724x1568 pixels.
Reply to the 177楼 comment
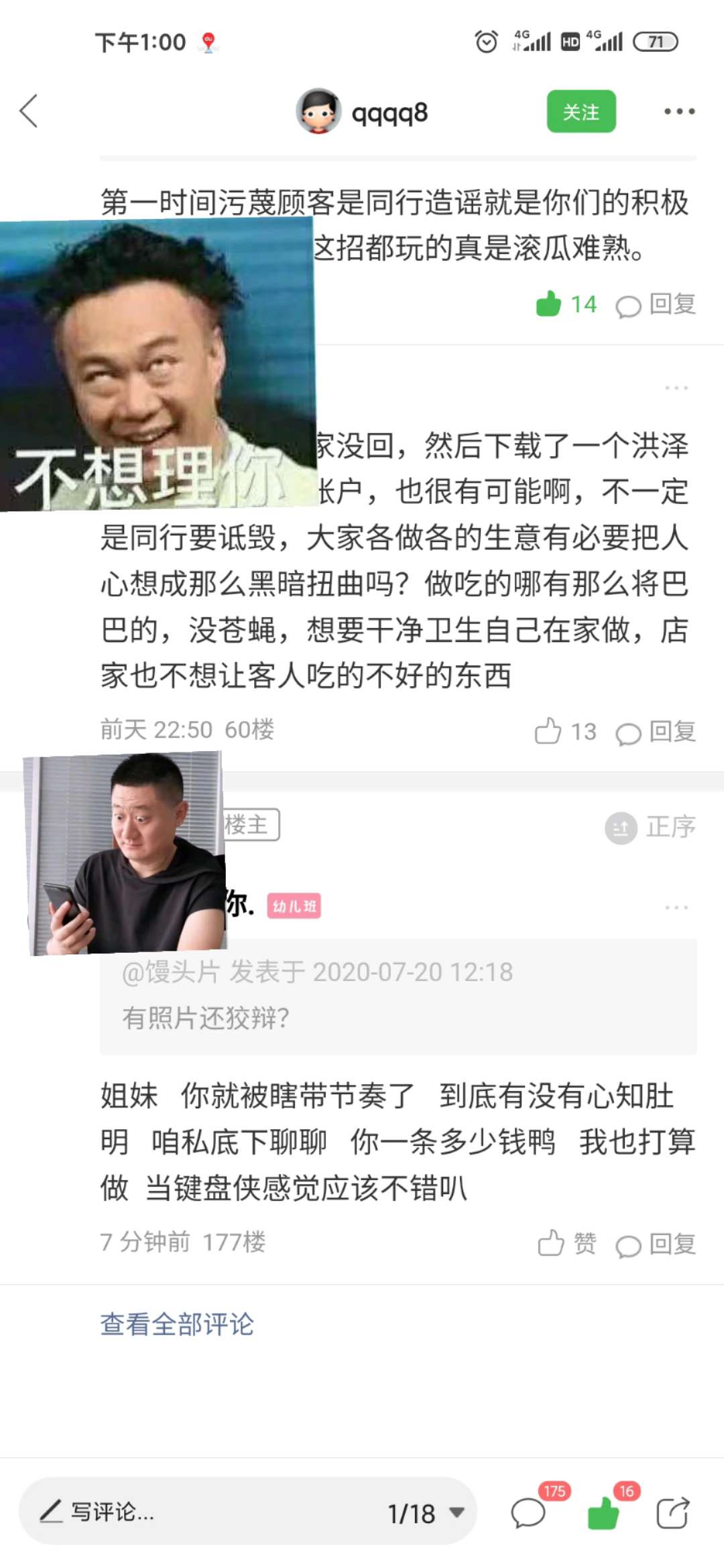pyautogui.click(x=656, y=1244)
